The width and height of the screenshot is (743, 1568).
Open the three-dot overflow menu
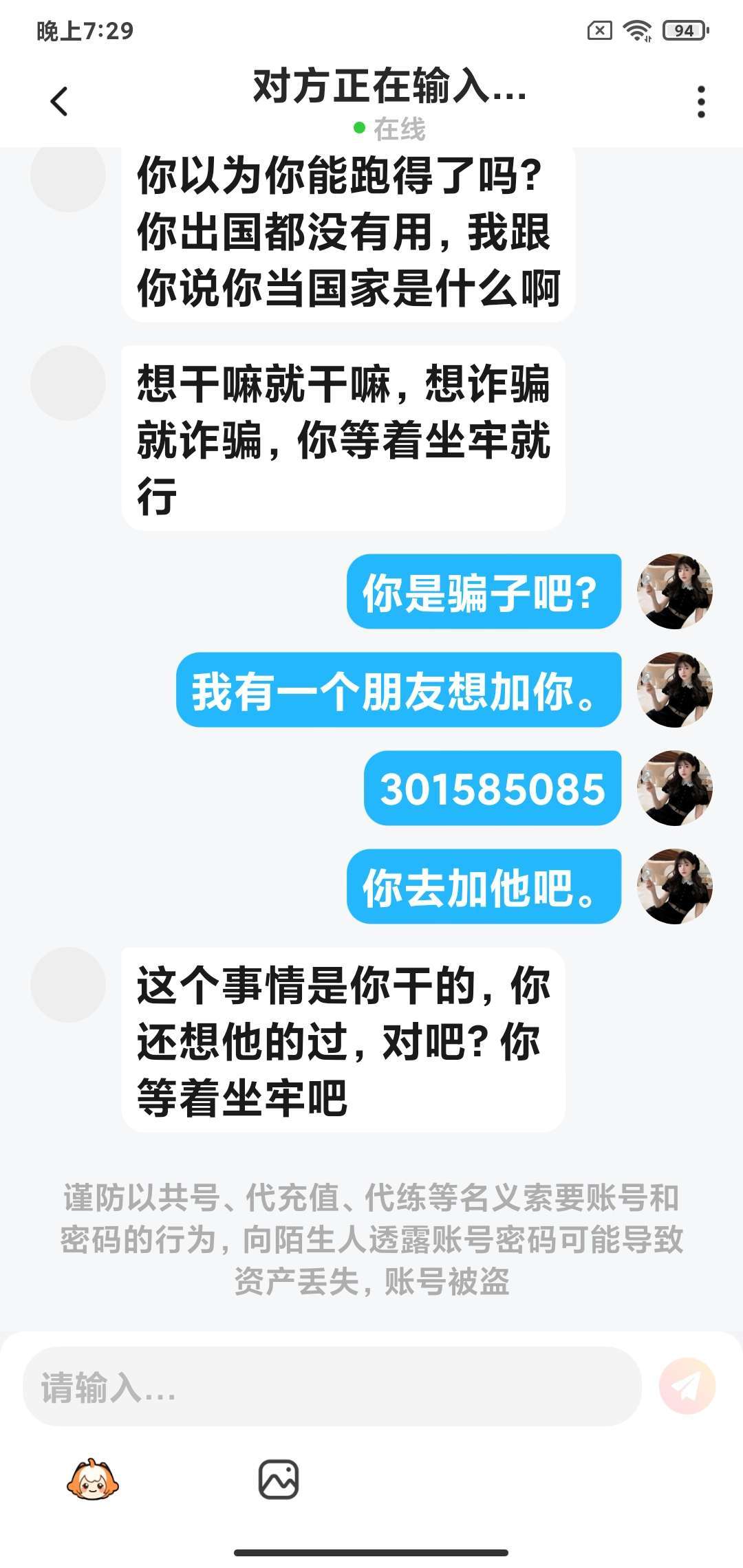(x=700, y=102)
